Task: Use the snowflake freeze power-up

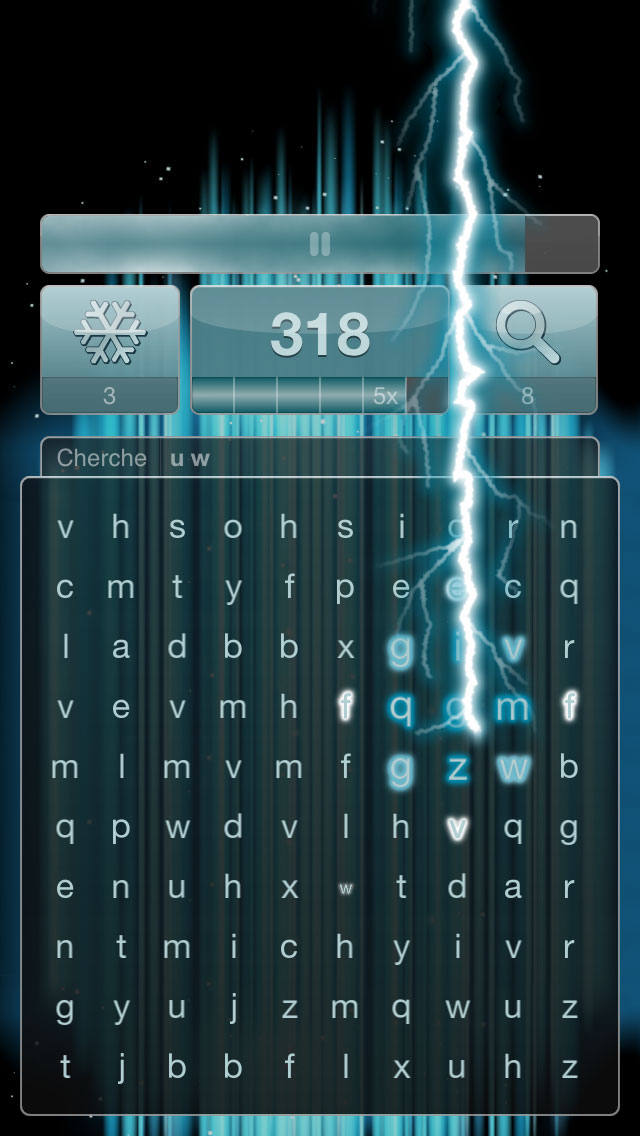Action: click(109, 349)
